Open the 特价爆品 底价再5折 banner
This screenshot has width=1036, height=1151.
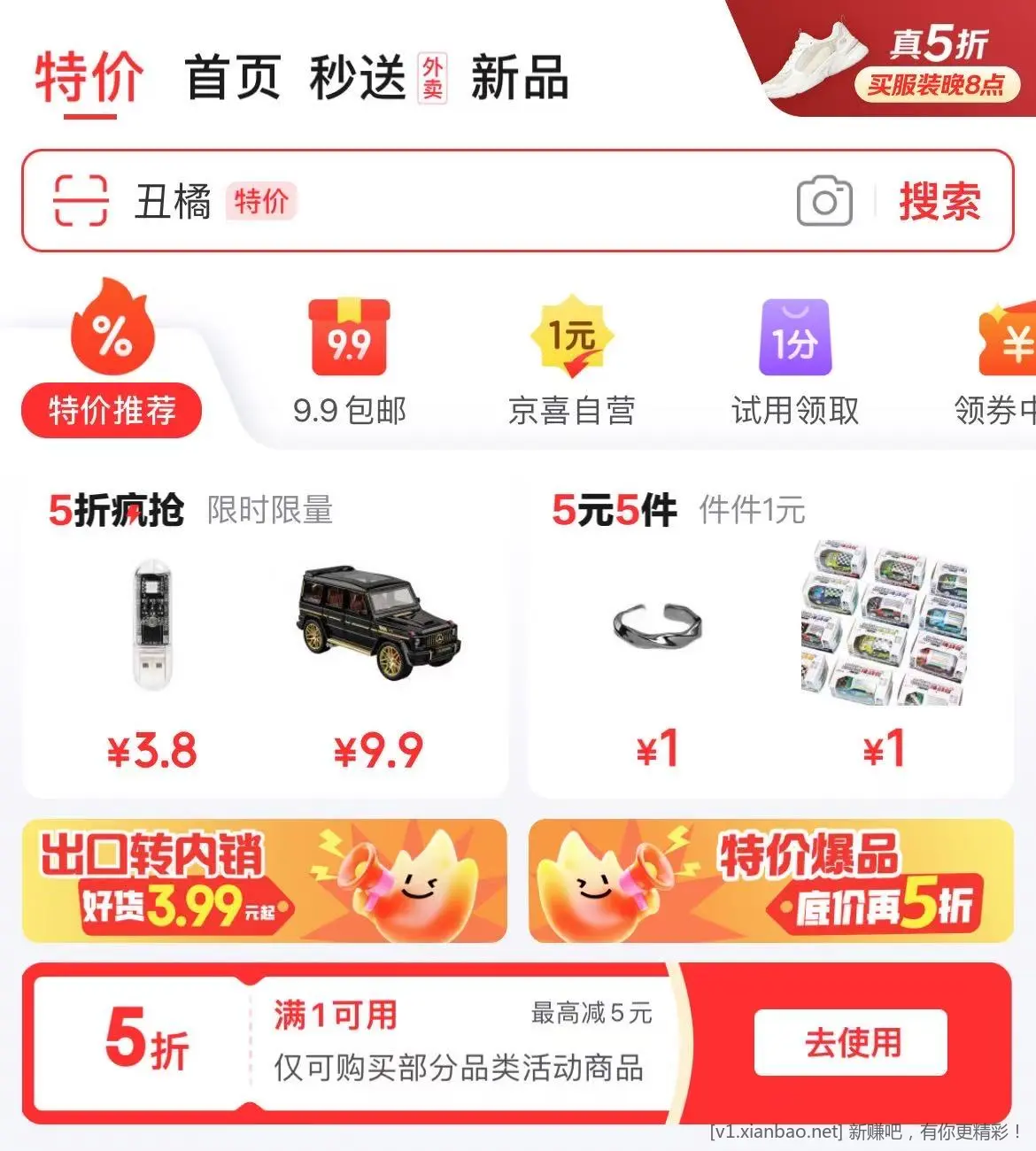pyautogui.click(x=771, y=881)
